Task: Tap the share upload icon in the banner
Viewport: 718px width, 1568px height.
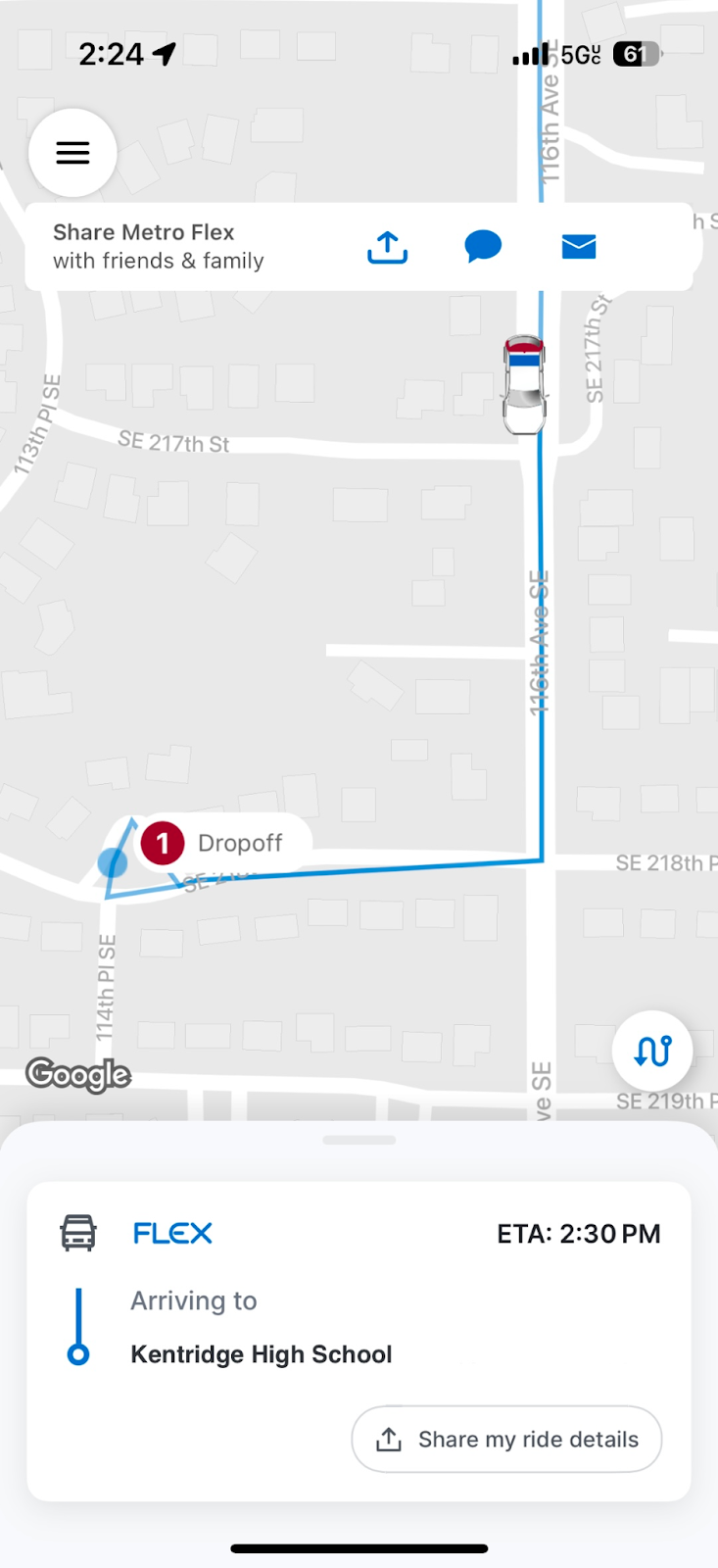Action: coord(387,247)
